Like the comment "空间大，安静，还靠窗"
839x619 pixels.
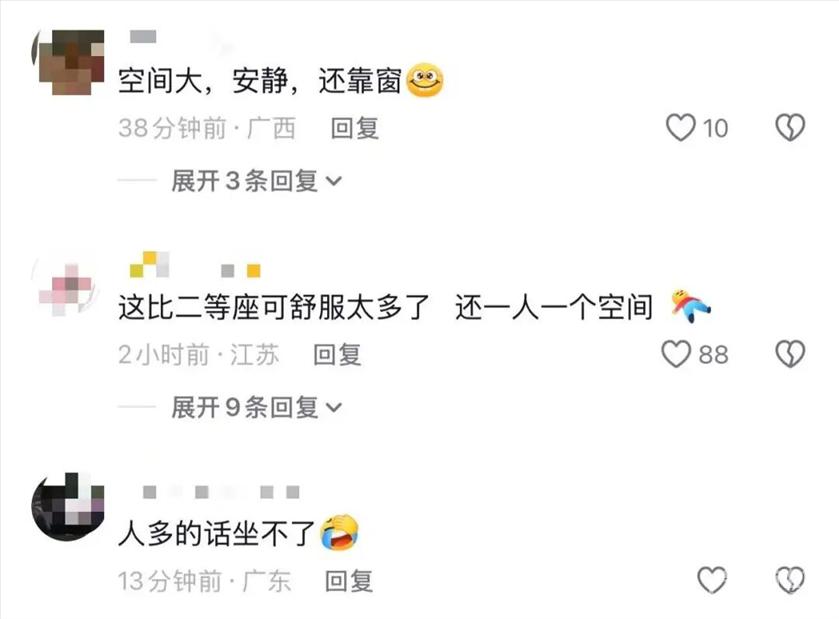coord(681,128)
